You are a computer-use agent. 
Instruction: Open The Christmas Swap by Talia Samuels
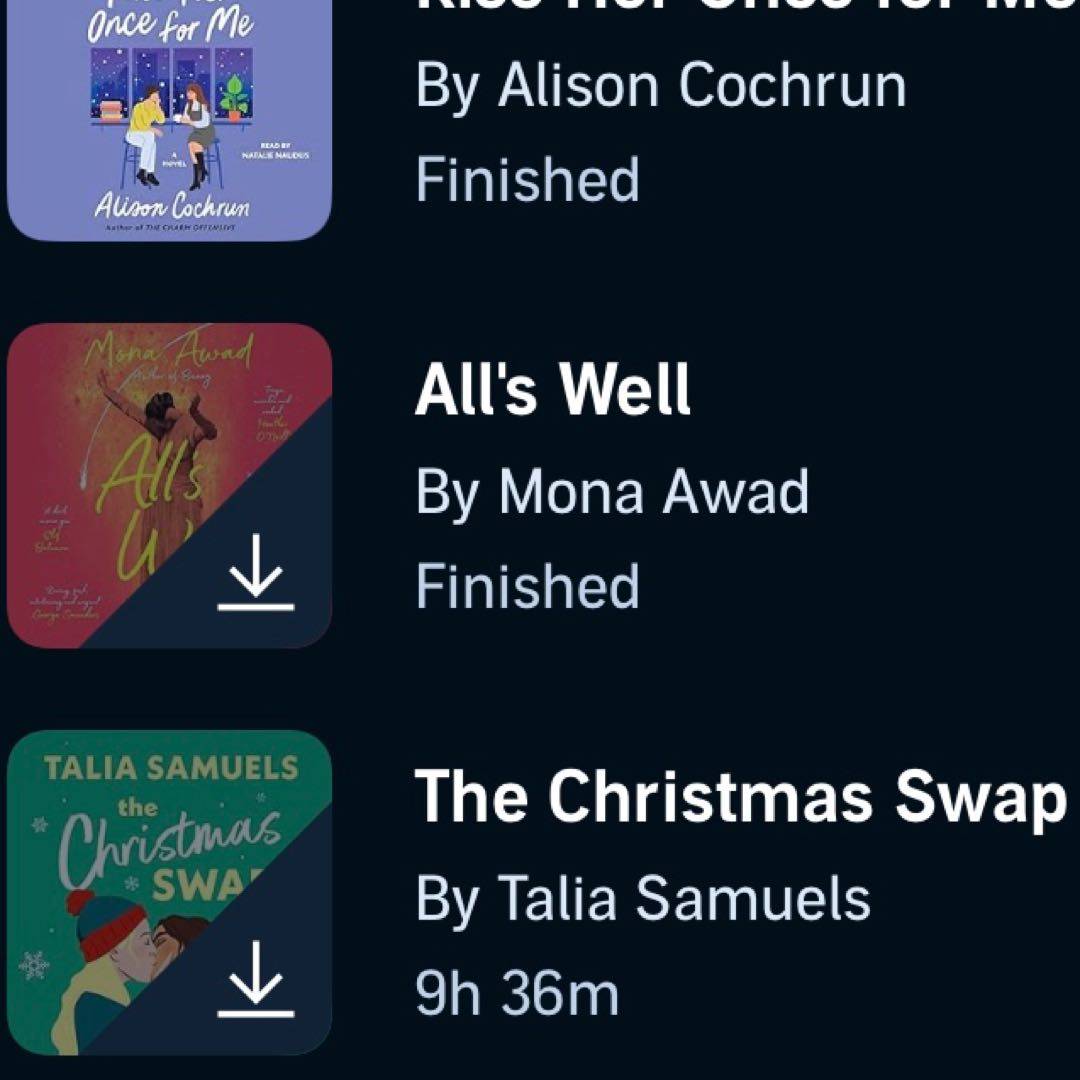(740, 797)
